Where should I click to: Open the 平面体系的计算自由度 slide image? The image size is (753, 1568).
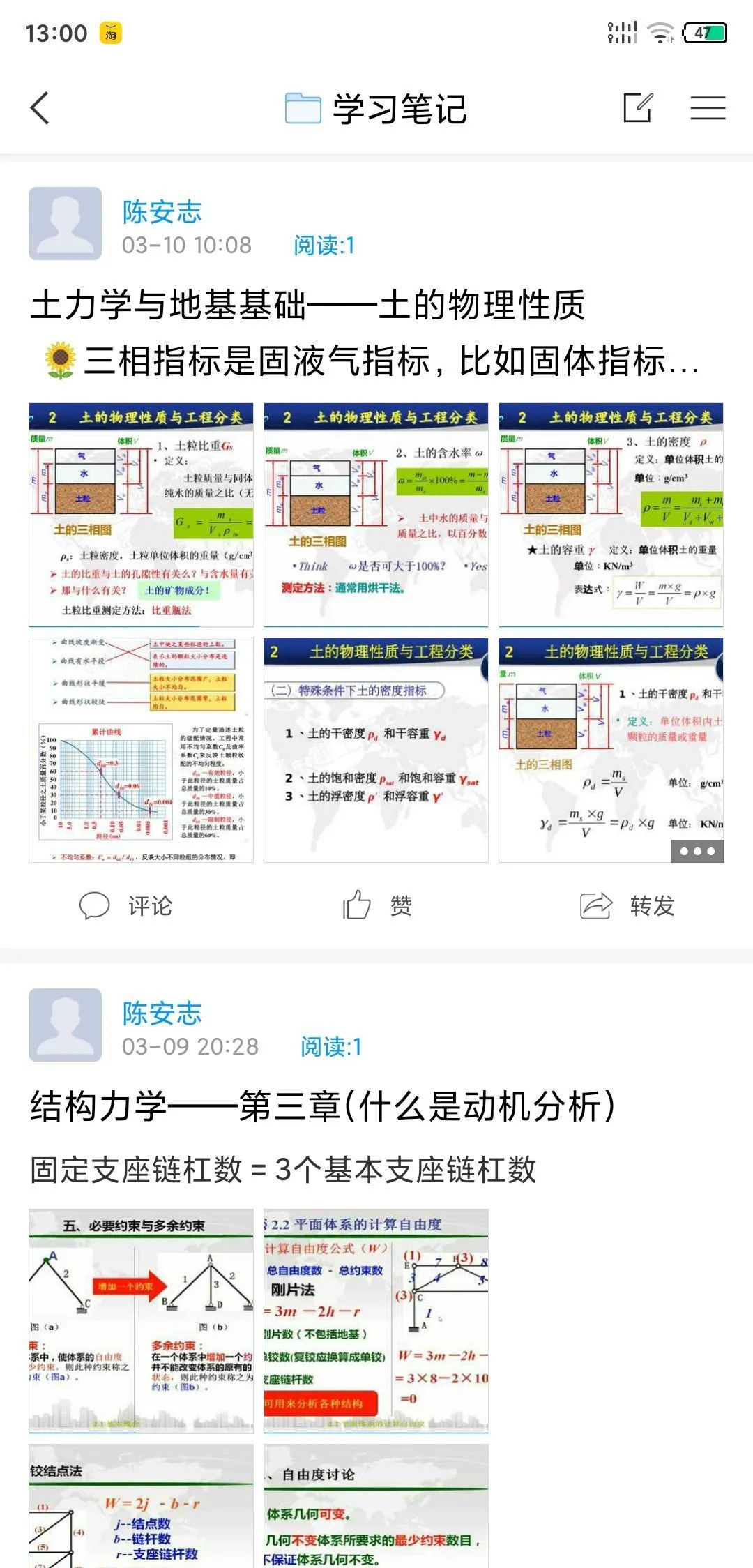click(376, 1320)
